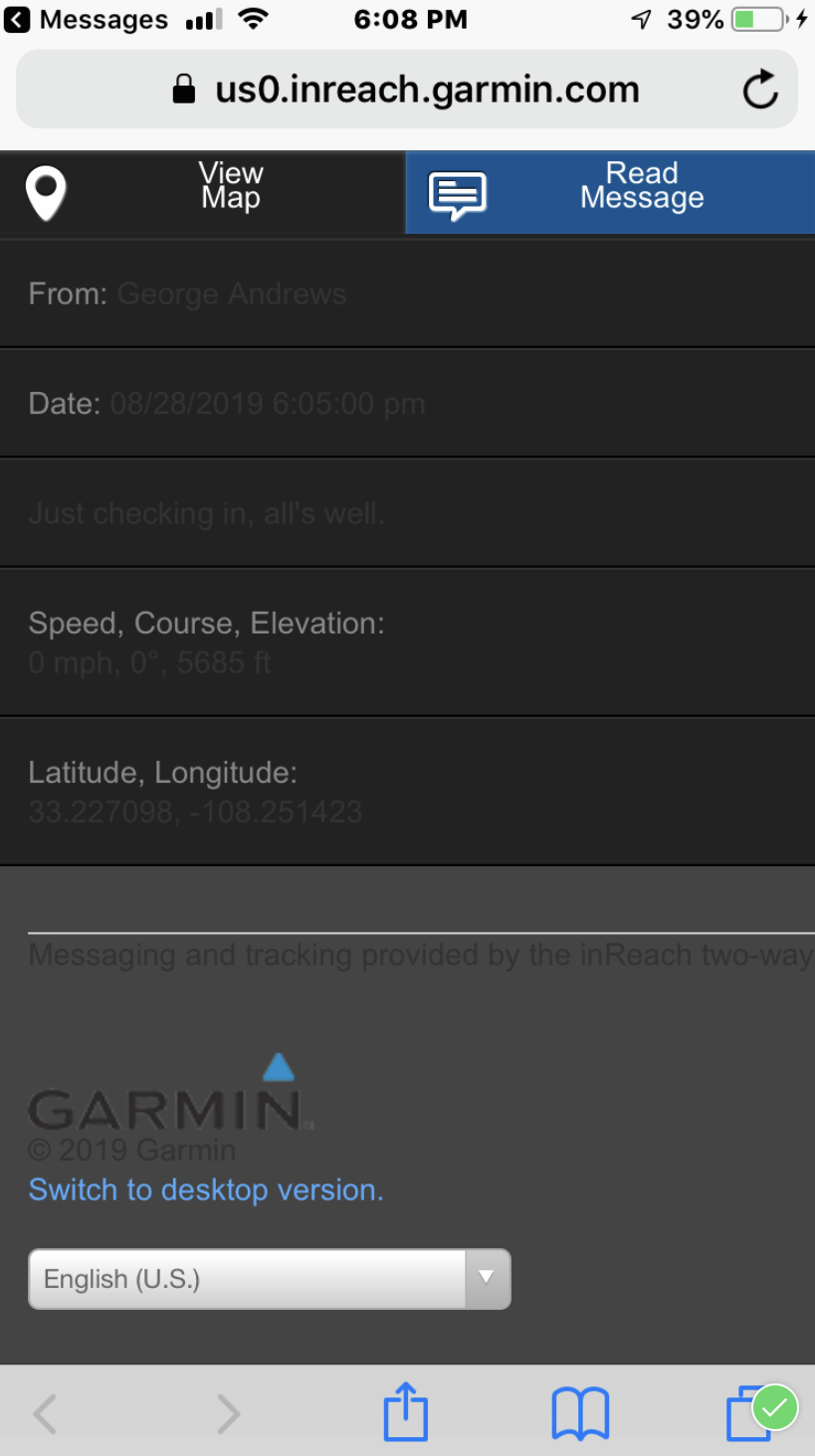The image size is (815, 1456).
Task: Open the Safari share sheet
Action: [x=406, y=1412]
